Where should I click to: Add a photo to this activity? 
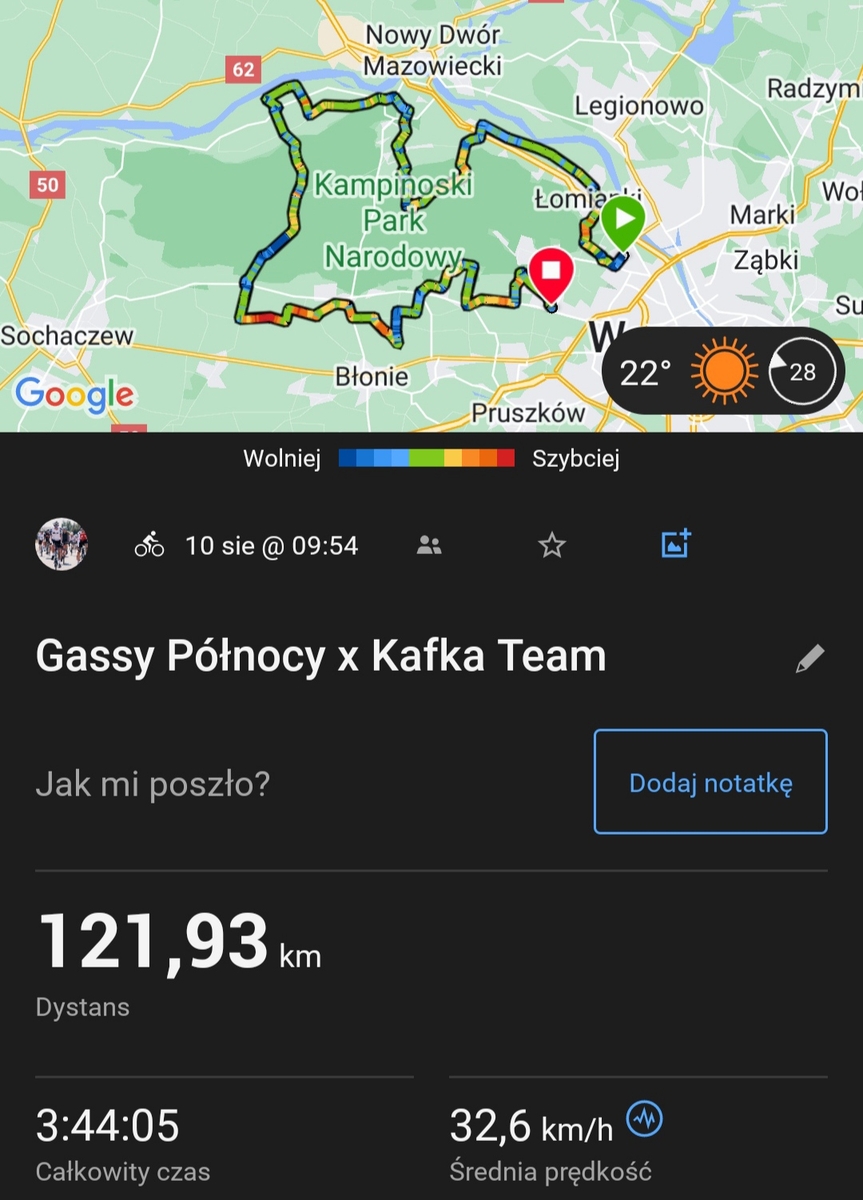(676, 544)
